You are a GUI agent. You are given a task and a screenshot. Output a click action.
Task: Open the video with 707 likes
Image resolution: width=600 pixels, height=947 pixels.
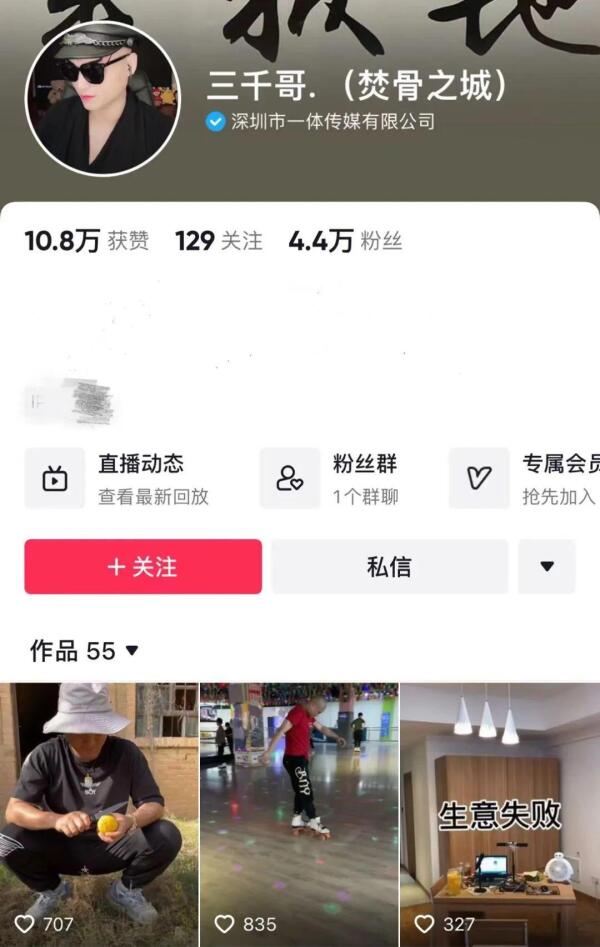tap(99, 810)
